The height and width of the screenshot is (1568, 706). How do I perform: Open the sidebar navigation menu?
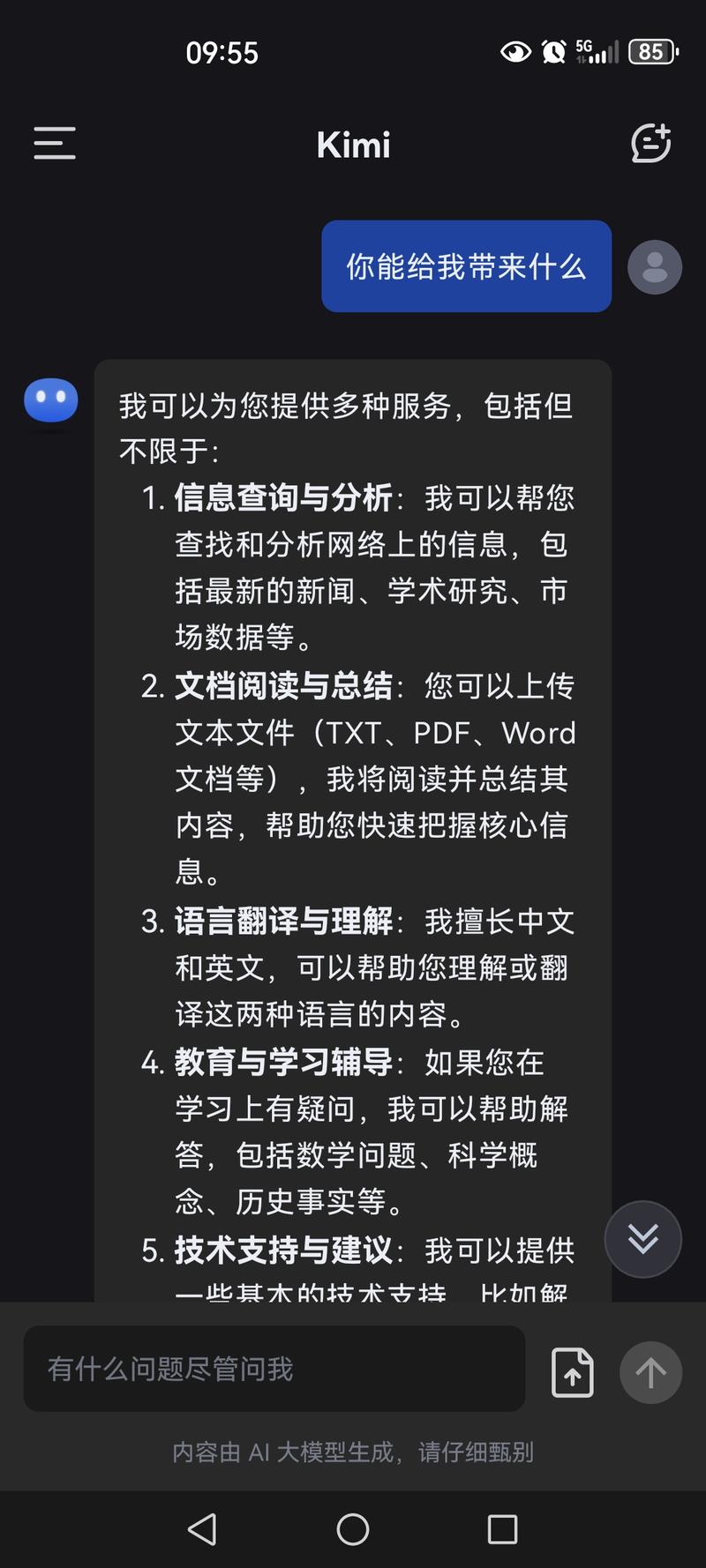[53, 144]
